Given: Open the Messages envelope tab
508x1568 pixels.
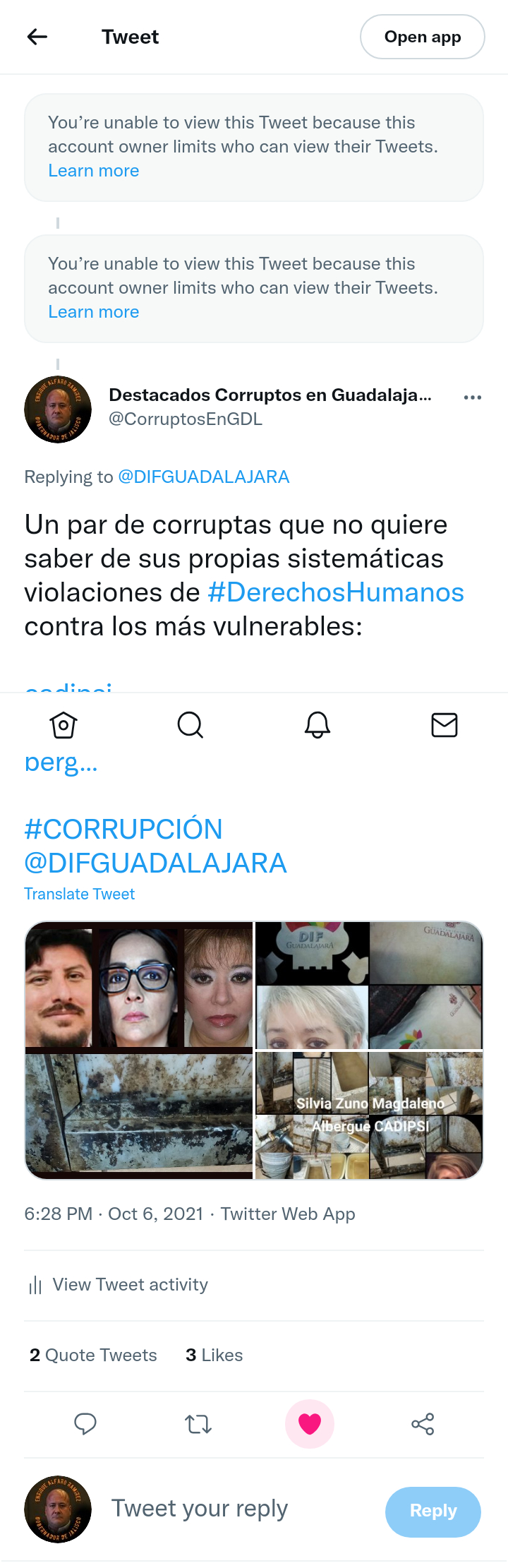Looking at the screenshot, I should click(x=445, y=725).
